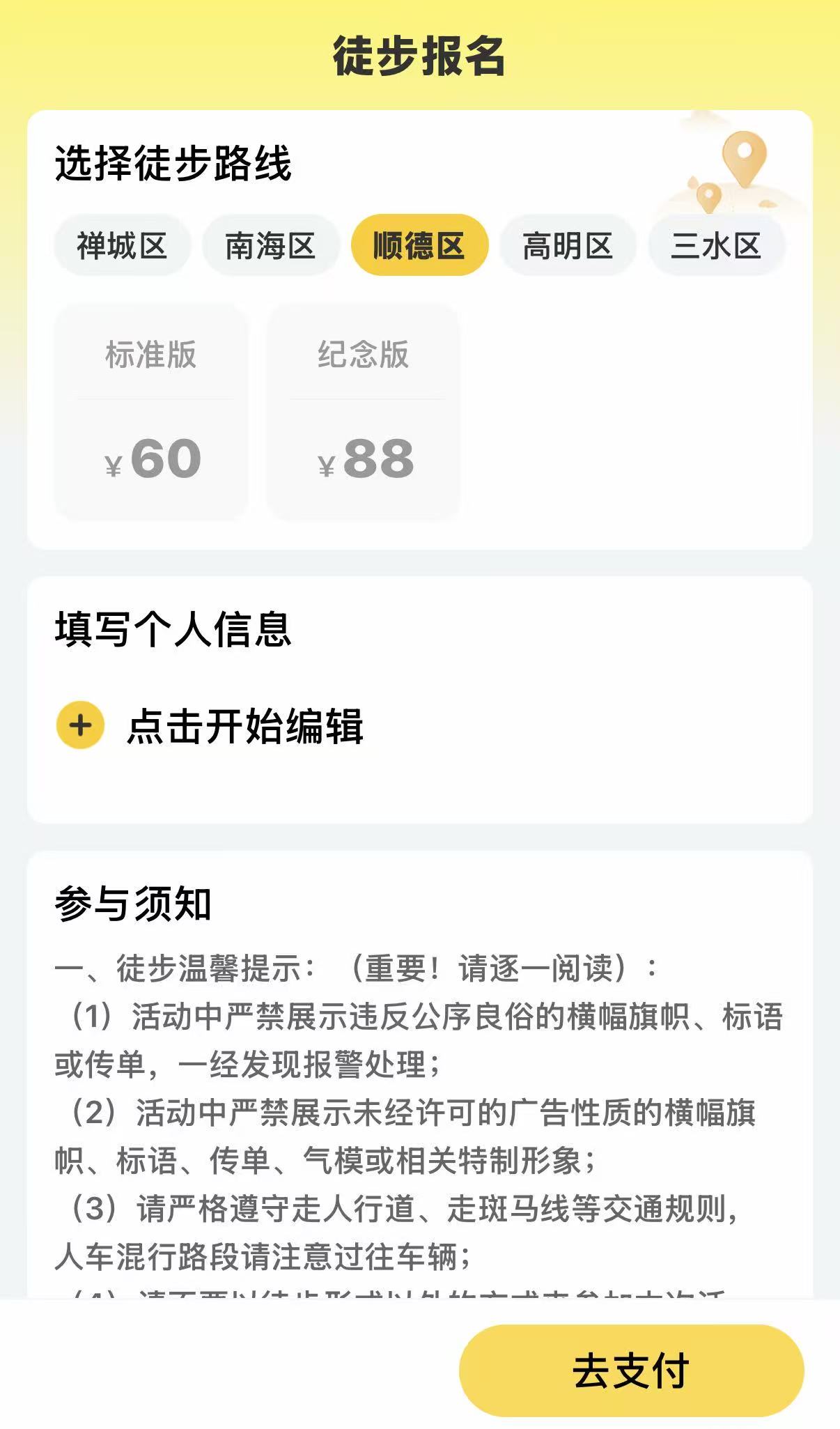This screenshot has height=1429, width=840.
Task: Select the 禅城区 route chip
Action: coord(122,246)
